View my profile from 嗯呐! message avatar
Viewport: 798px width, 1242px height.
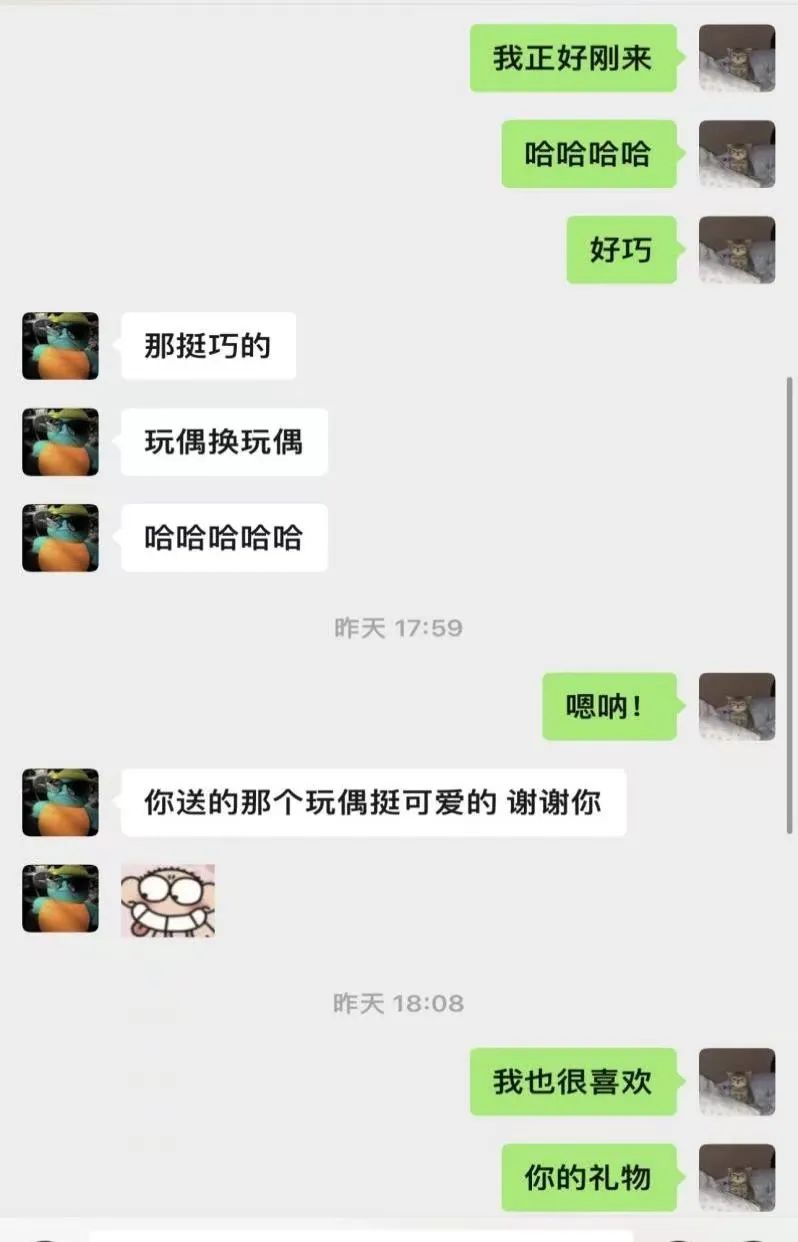(x=737, y=706)
